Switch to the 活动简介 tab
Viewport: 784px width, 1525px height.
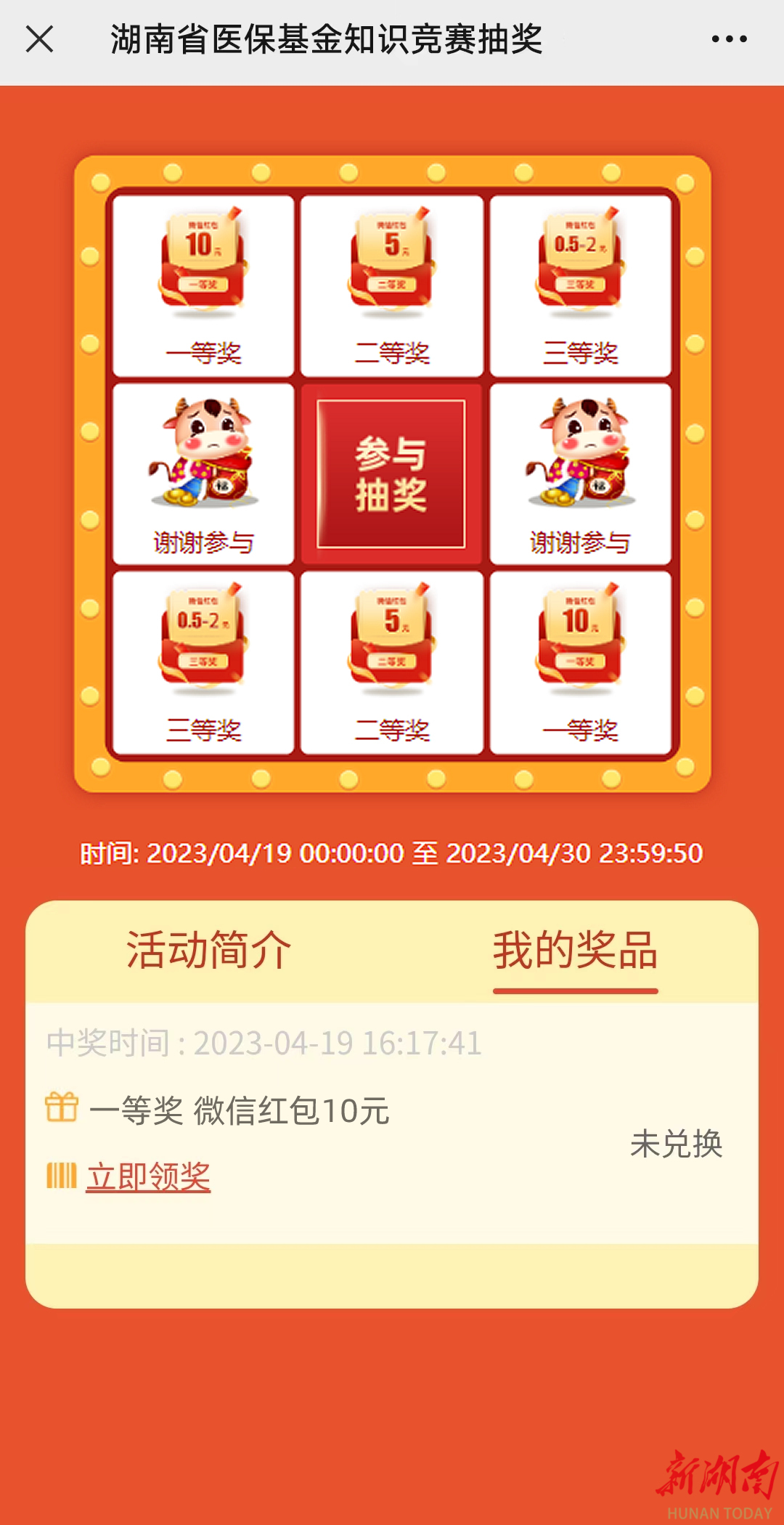[209, 950]
